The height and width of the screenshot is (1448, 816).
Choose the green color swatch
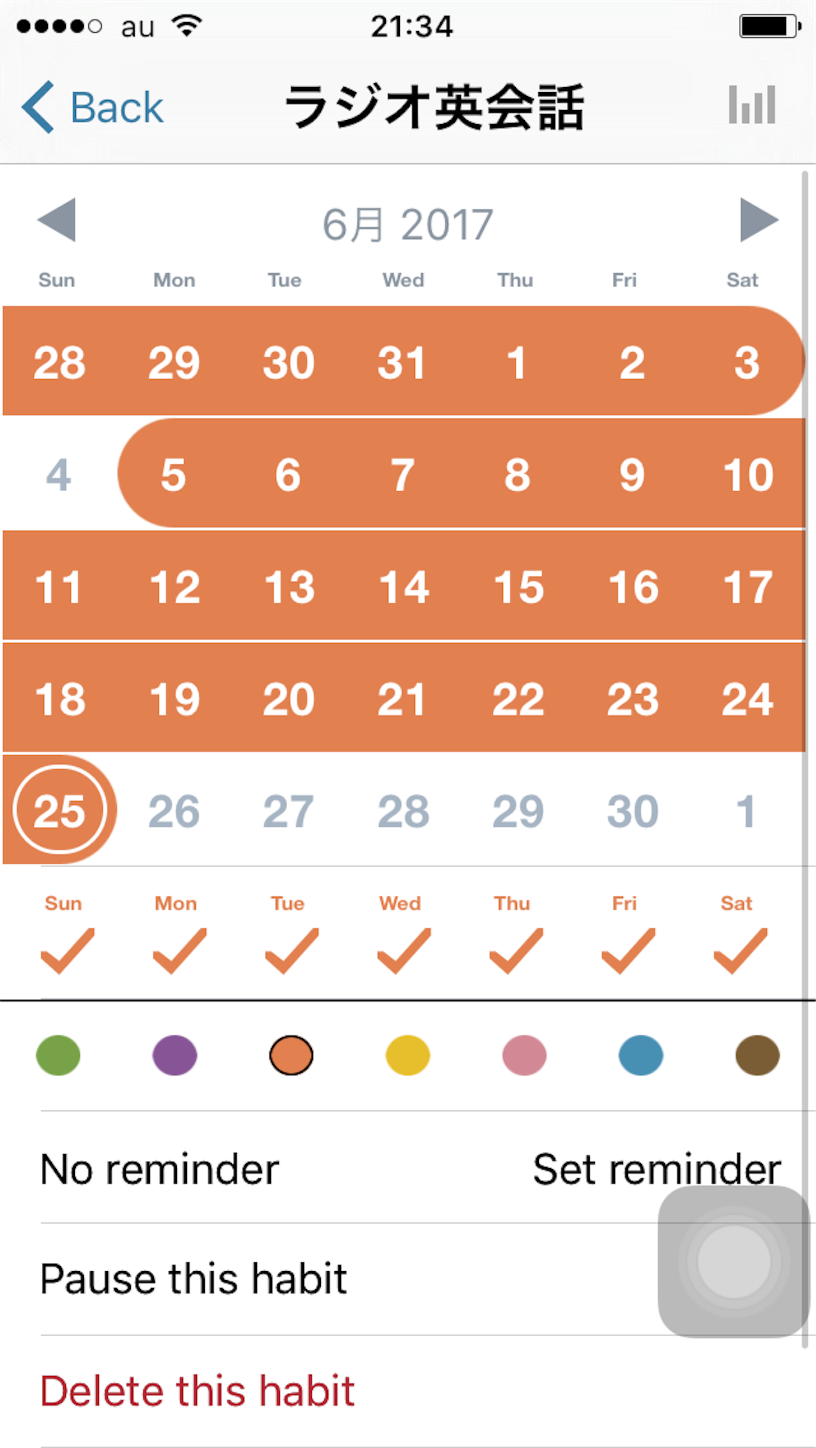click(58, 1055)
